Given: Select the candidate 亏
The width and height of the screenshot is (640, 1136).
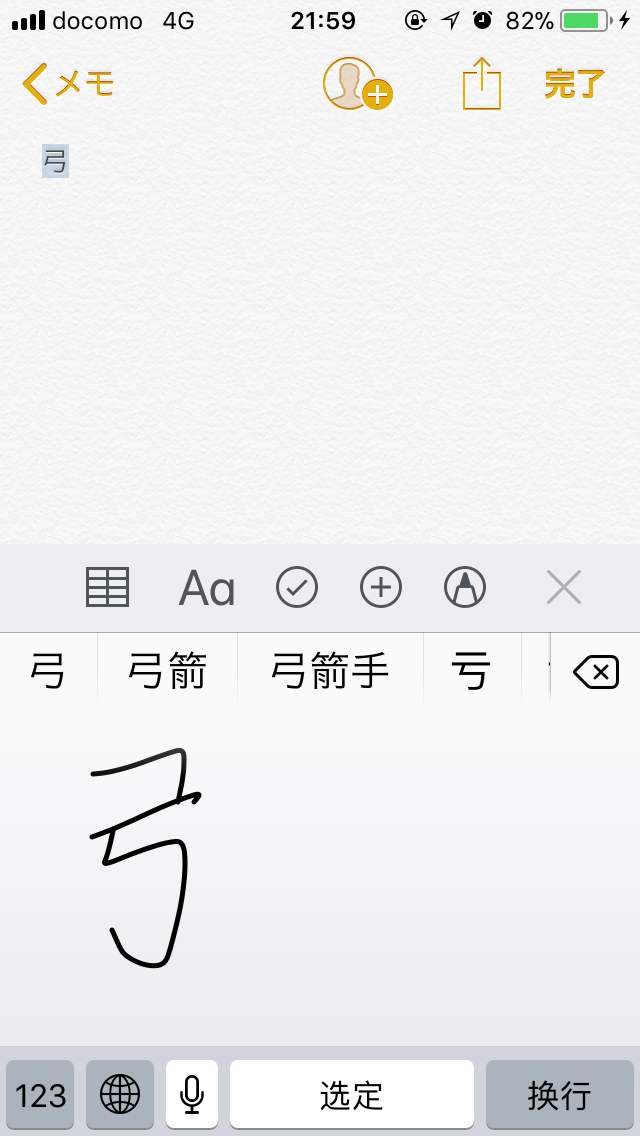Looking at the screenshot, I should [x=471, y=671].
